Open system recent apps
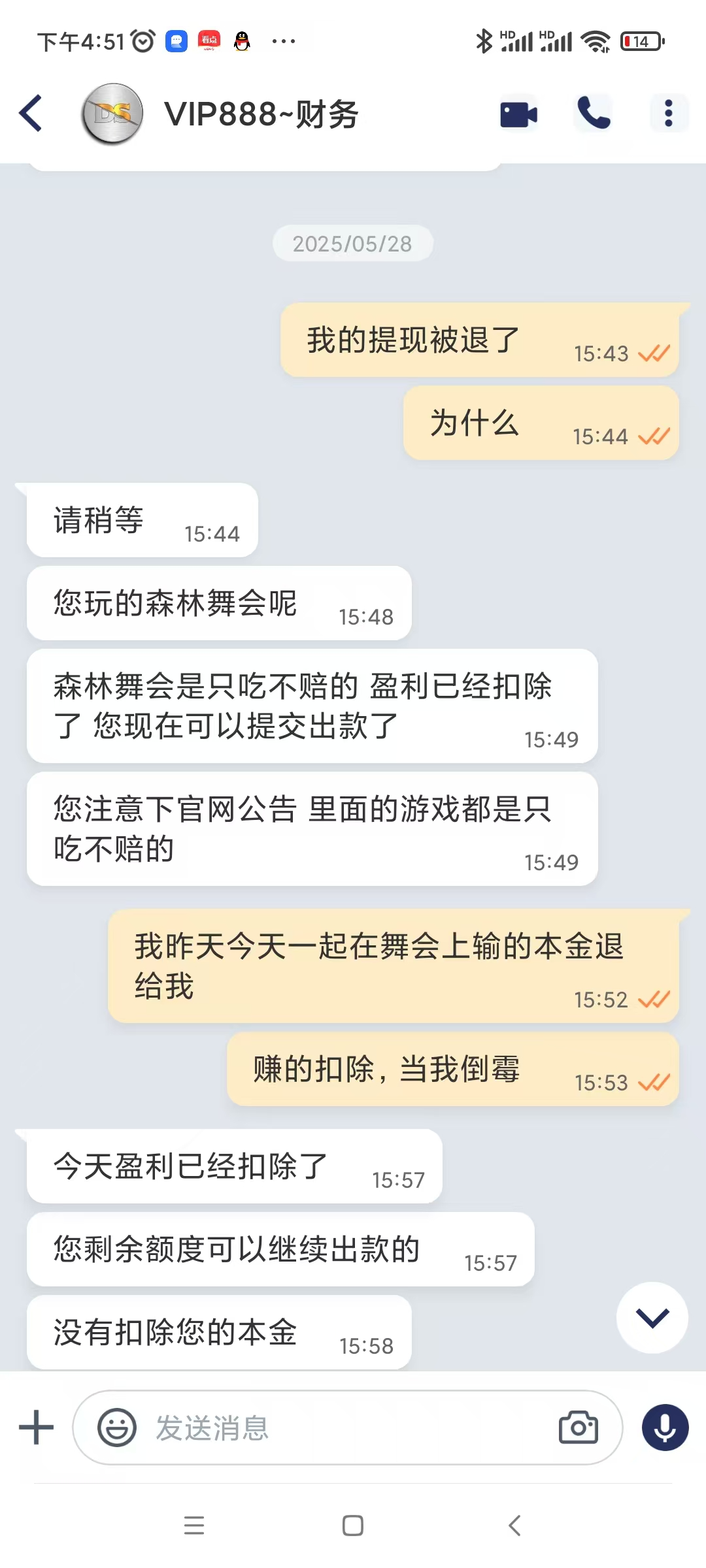The width and height of the screenshot is (706, 1568). click(x=194, y=1526)
